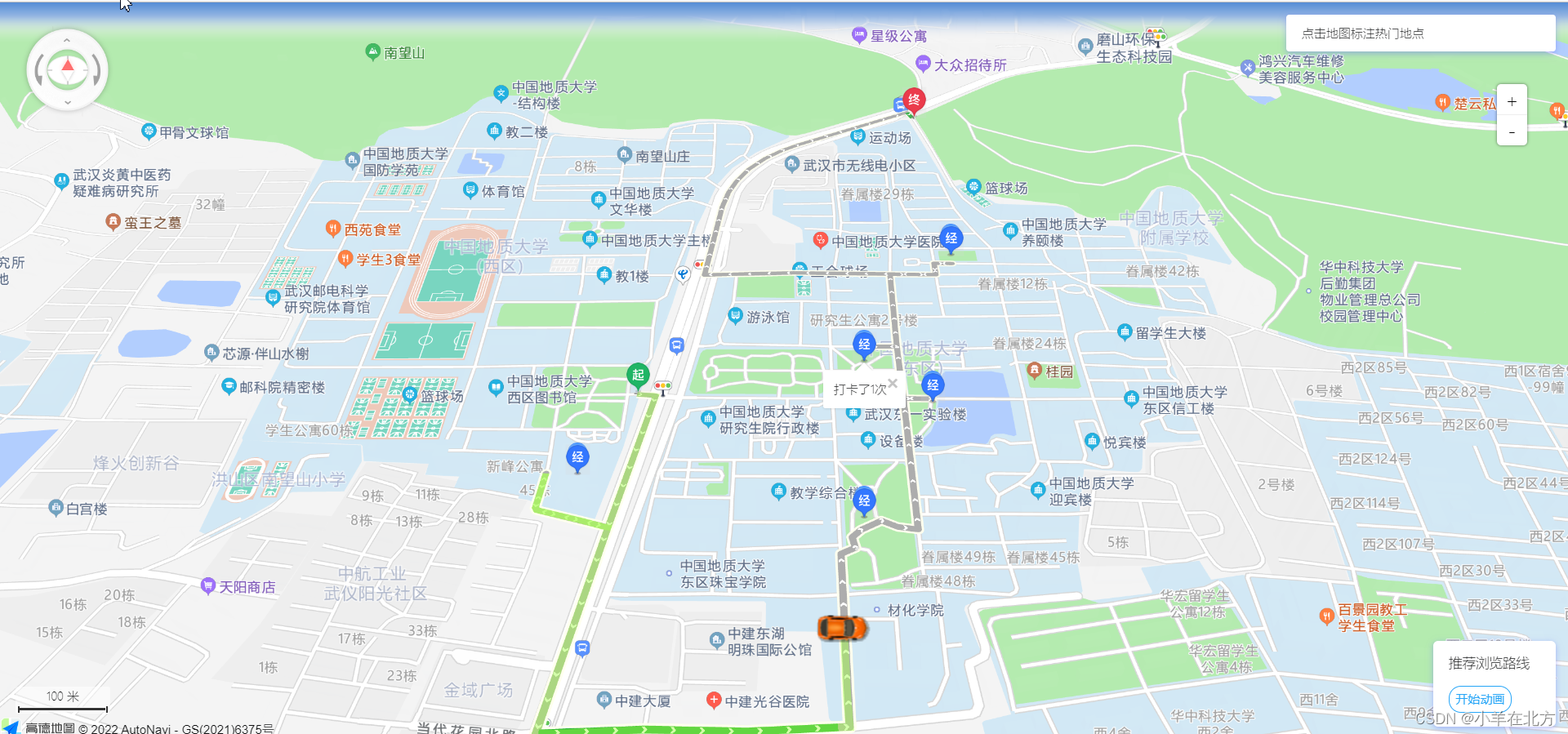Click the 点击地图标注热门地点 search box
1568x734 pixels.
[1420, 33]
